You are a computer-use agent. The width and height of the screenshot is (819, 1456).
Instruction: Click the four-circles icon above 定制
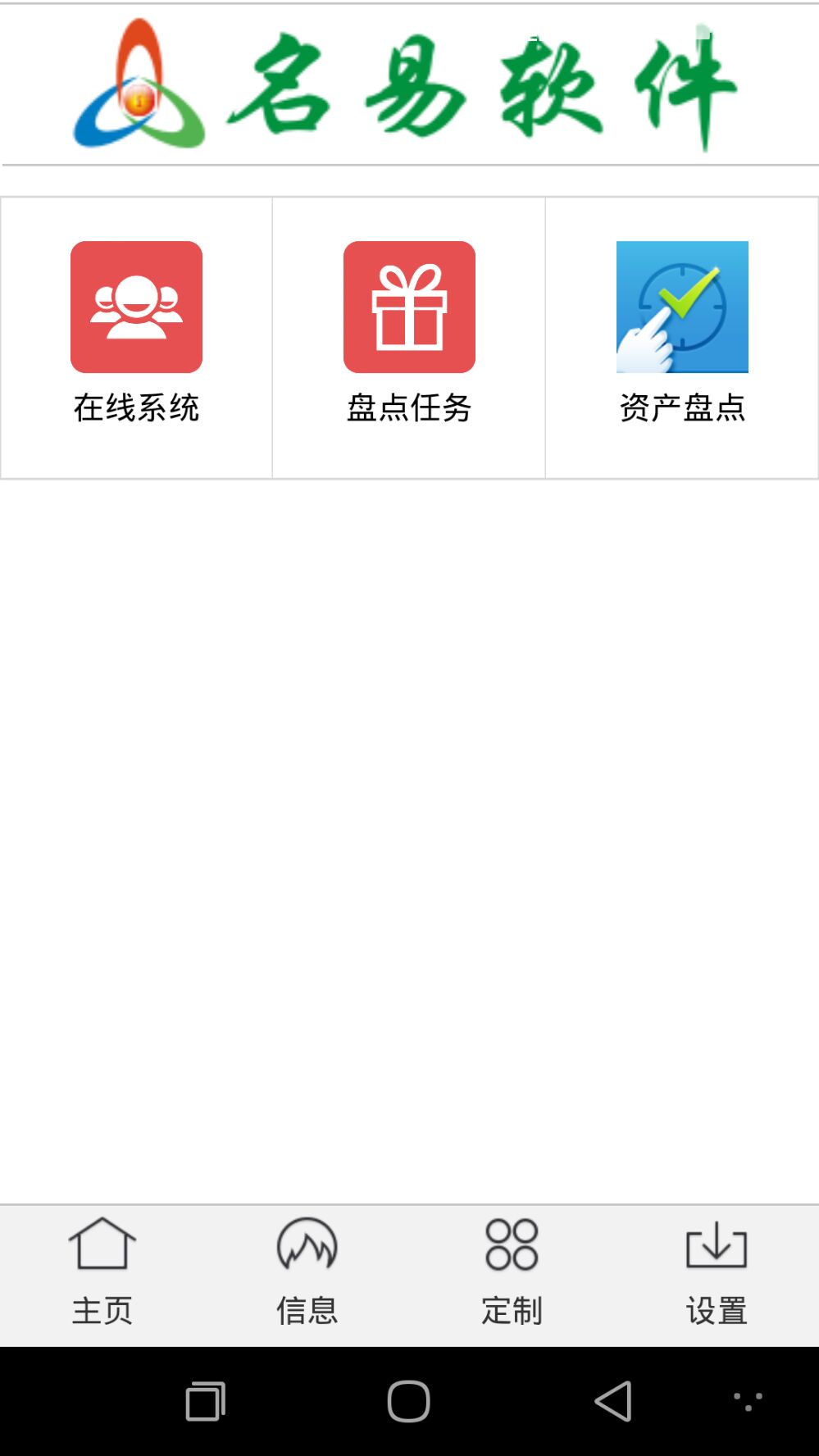(x=511, y=1243)
